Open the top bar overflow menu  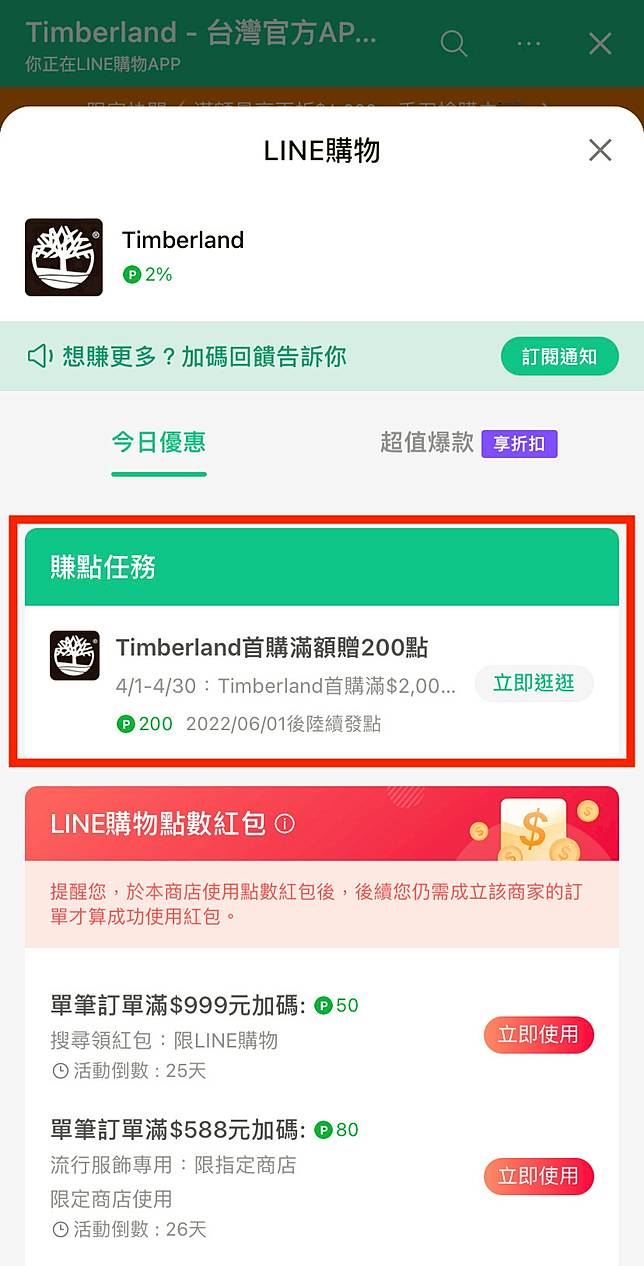point(528,43)
